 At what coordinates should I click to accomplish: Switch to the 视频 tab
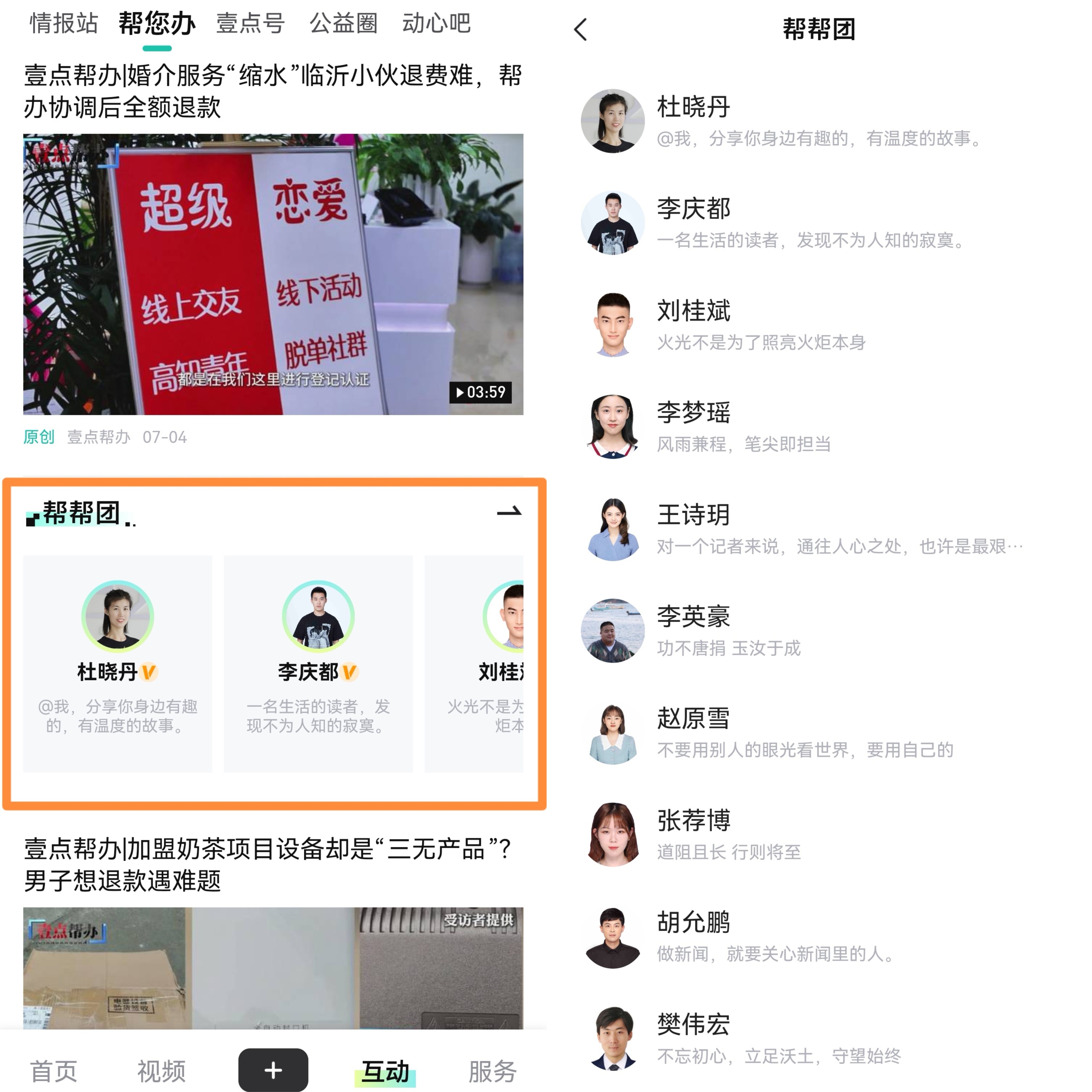[162, 1070]
